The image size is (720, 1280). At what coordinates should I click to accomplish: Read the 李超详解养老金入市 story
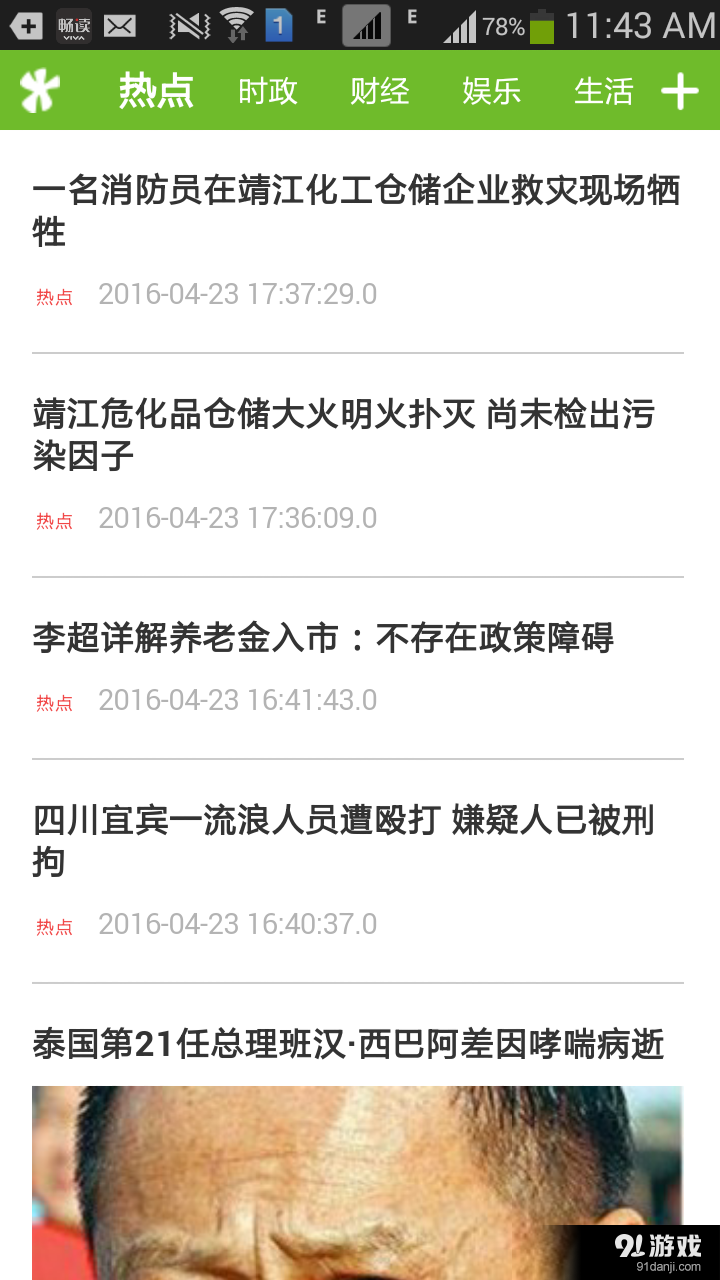(323, 639)
